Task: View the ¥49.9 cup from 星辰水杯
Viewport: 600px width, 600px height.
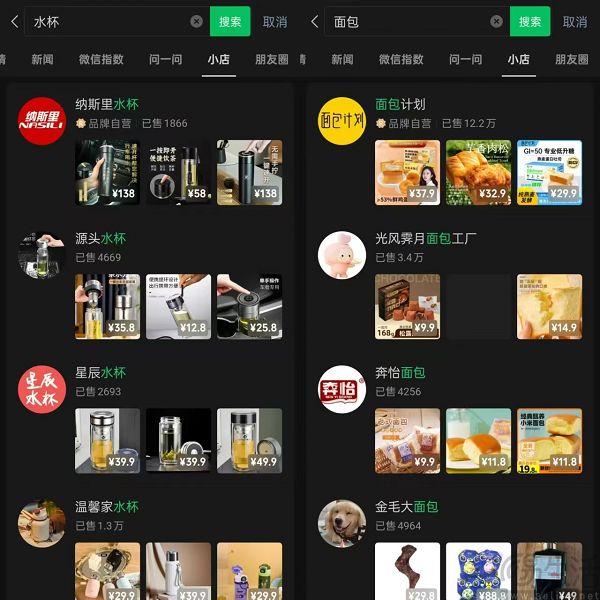Action: (x=249, y=441)
